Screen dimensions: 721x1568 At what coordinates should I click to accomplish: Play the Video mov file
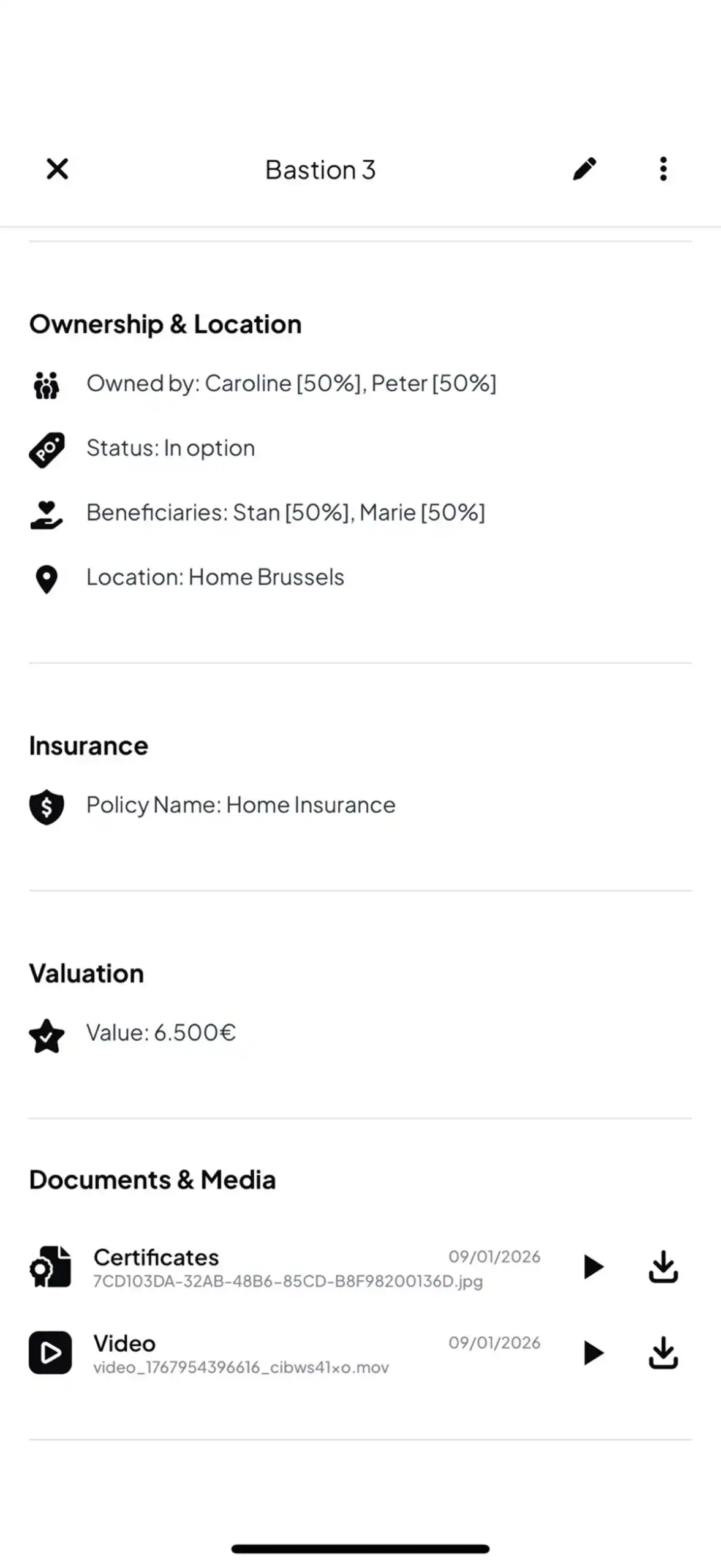tap(592, 1352)
